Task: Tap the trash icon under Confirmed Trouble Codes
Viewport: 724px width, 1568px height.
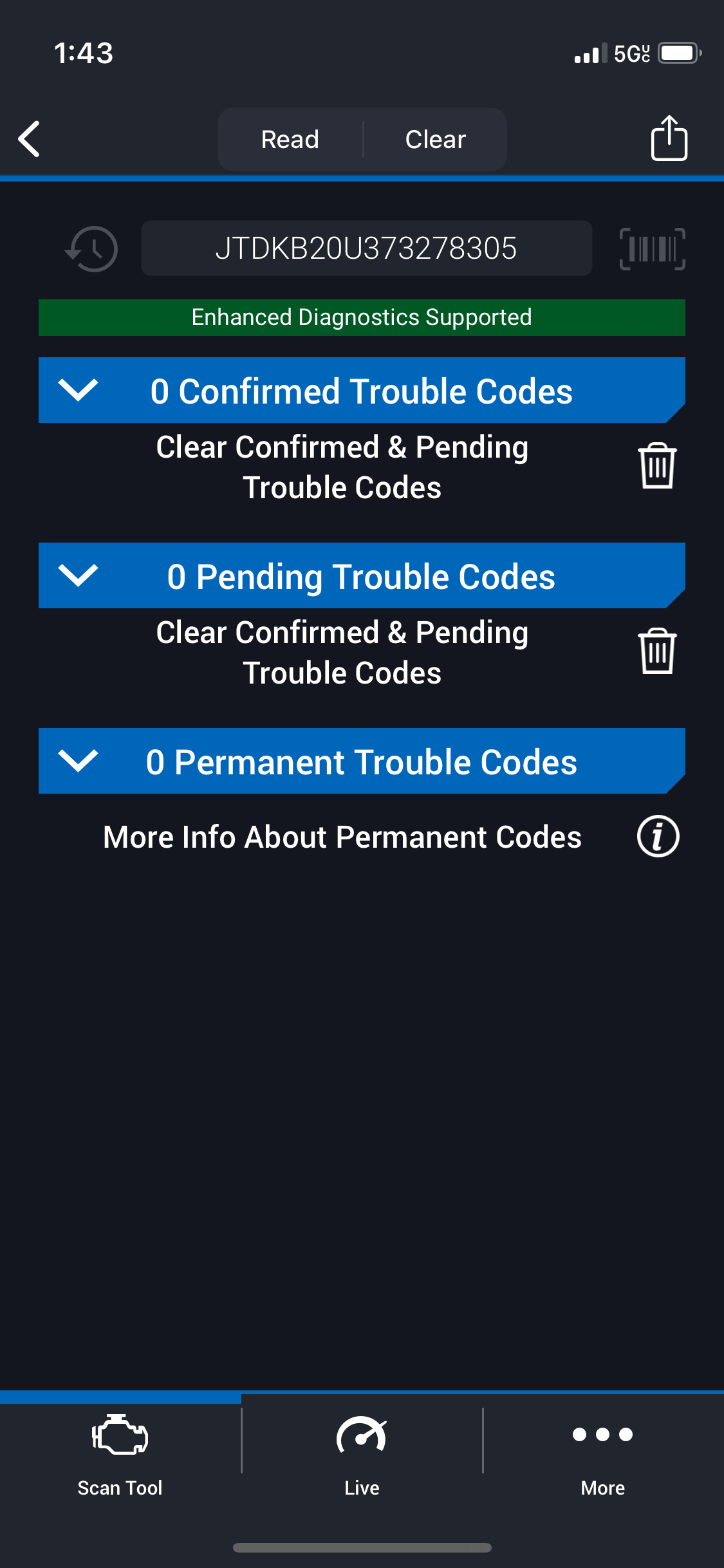Action: coord(657,466)
